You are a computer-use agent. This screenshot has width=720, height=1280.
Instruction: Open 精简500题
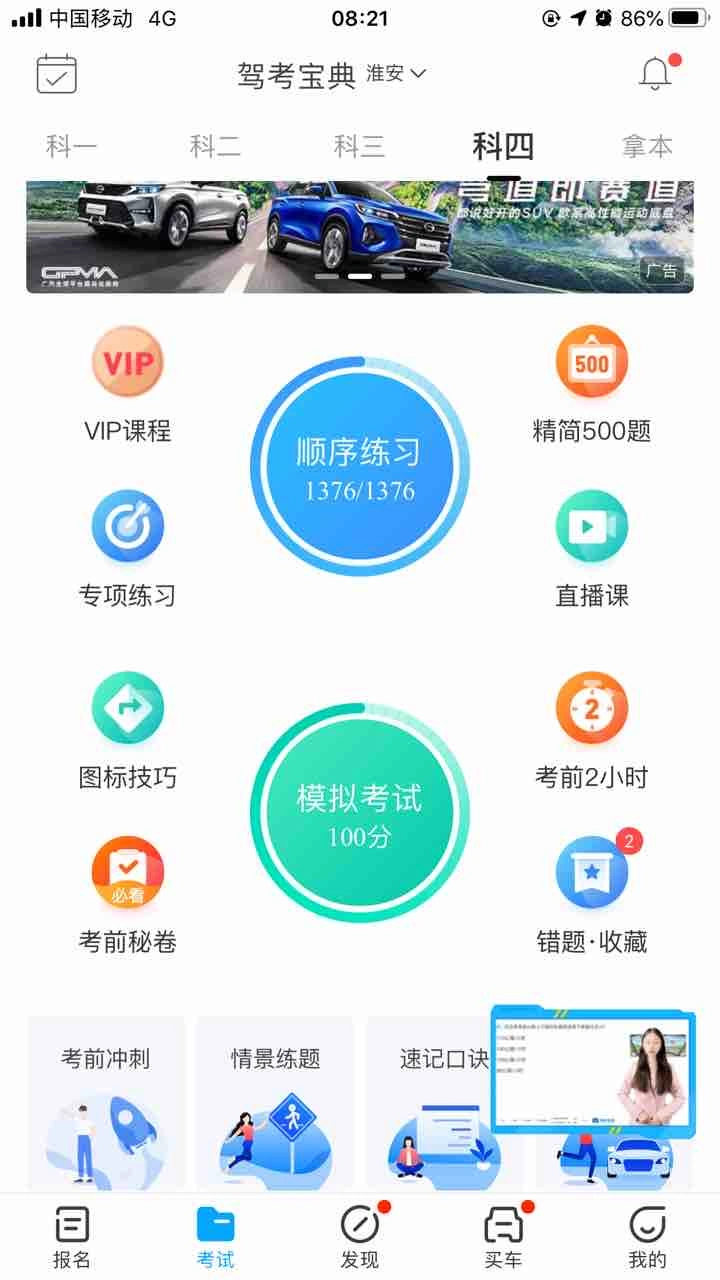coord(592,386)
